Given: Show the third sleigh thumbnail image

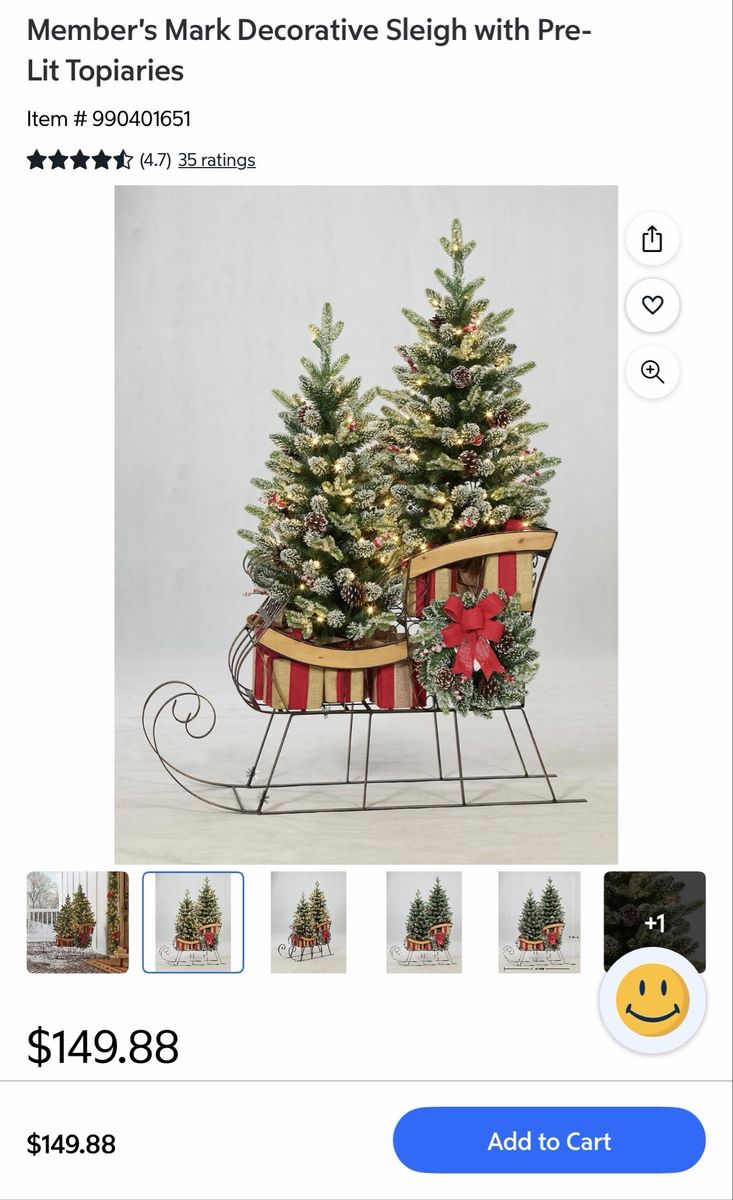Looking at the screenshot, I should [309, 922].
